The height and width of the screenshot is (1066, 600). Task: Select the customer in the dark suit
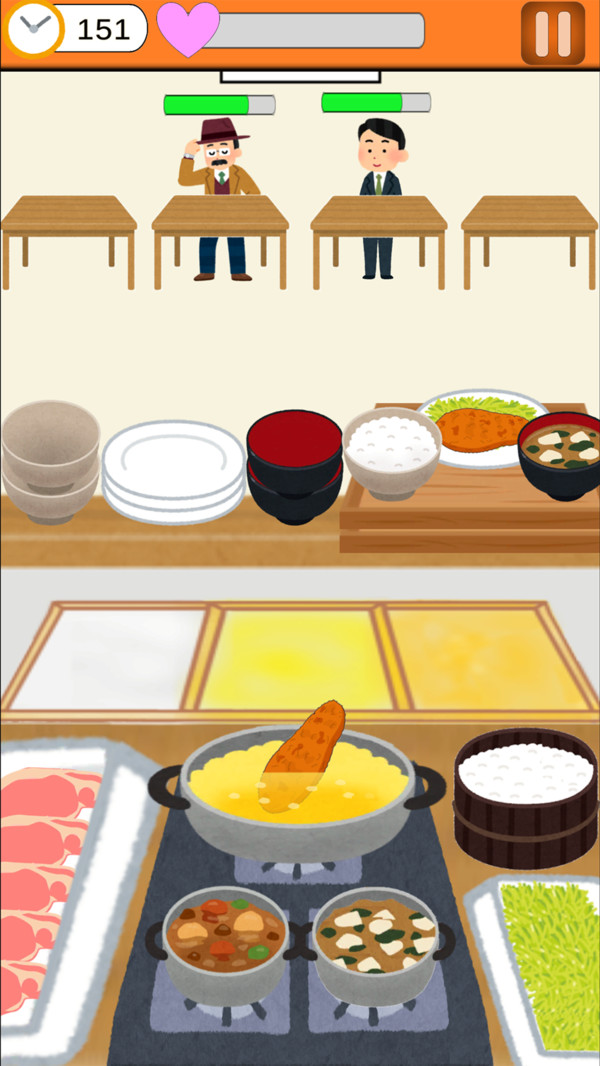(x=380, y=190)
